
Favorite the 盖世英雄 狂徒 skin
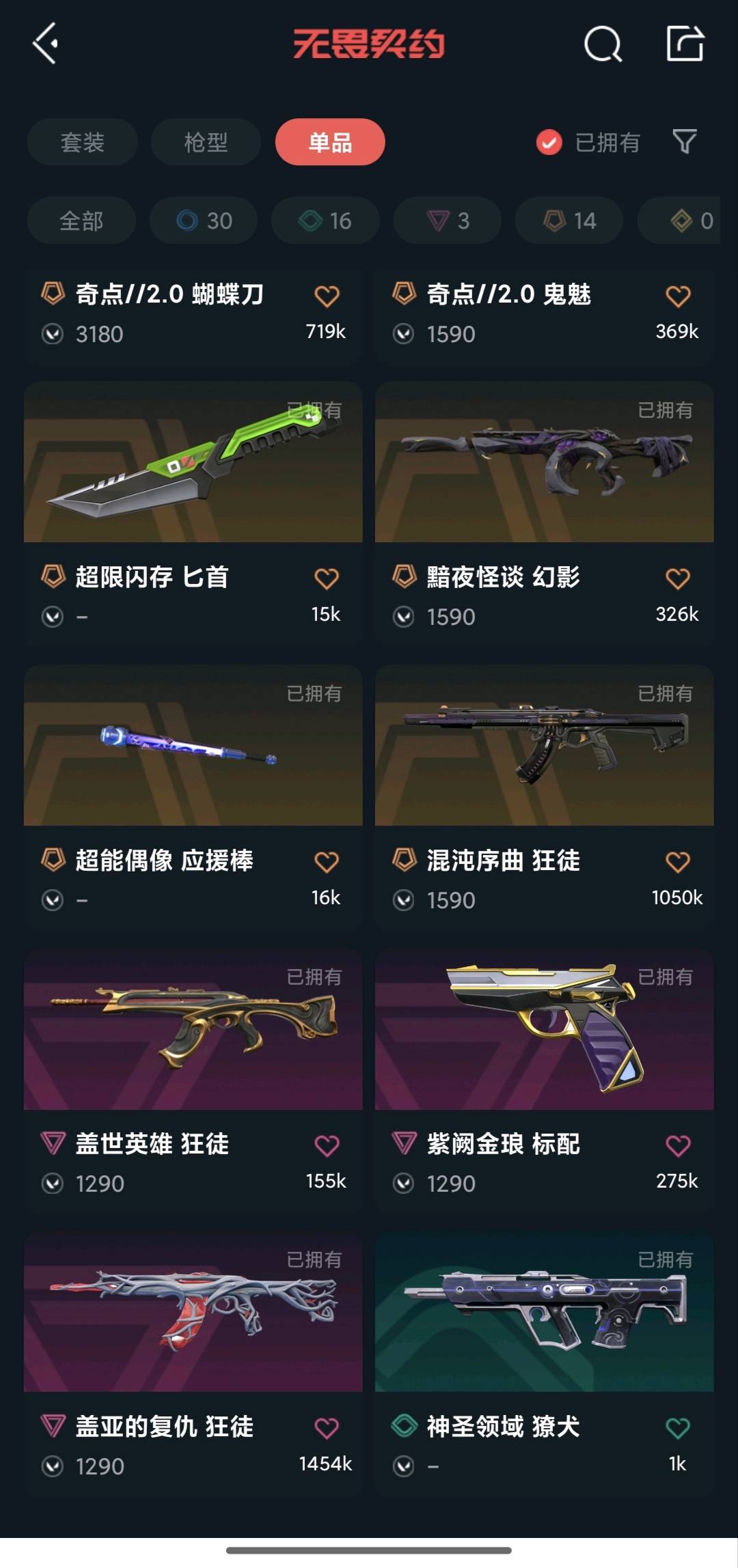327,1145
